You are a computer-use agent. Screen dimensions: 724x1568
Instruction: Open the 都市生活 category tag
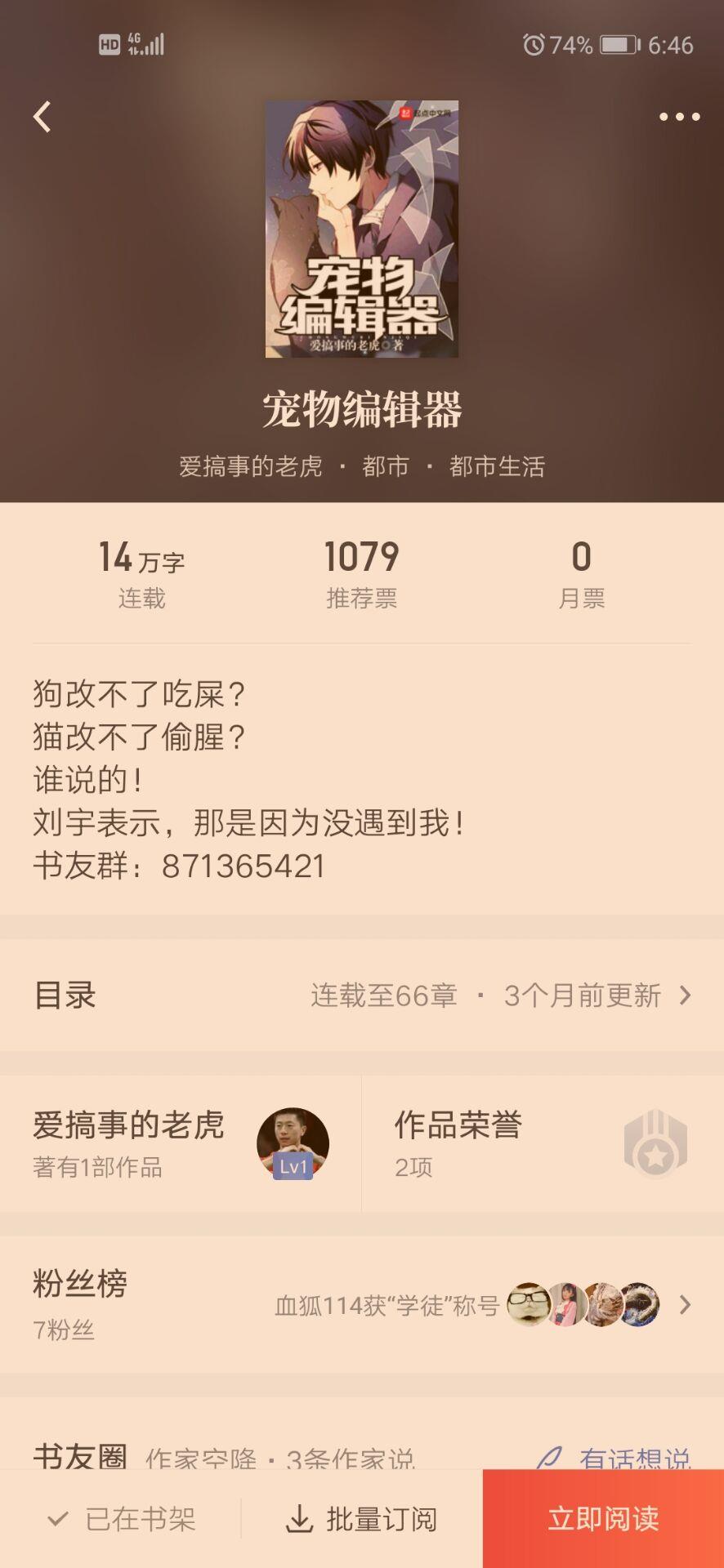(x=496, y=466)
